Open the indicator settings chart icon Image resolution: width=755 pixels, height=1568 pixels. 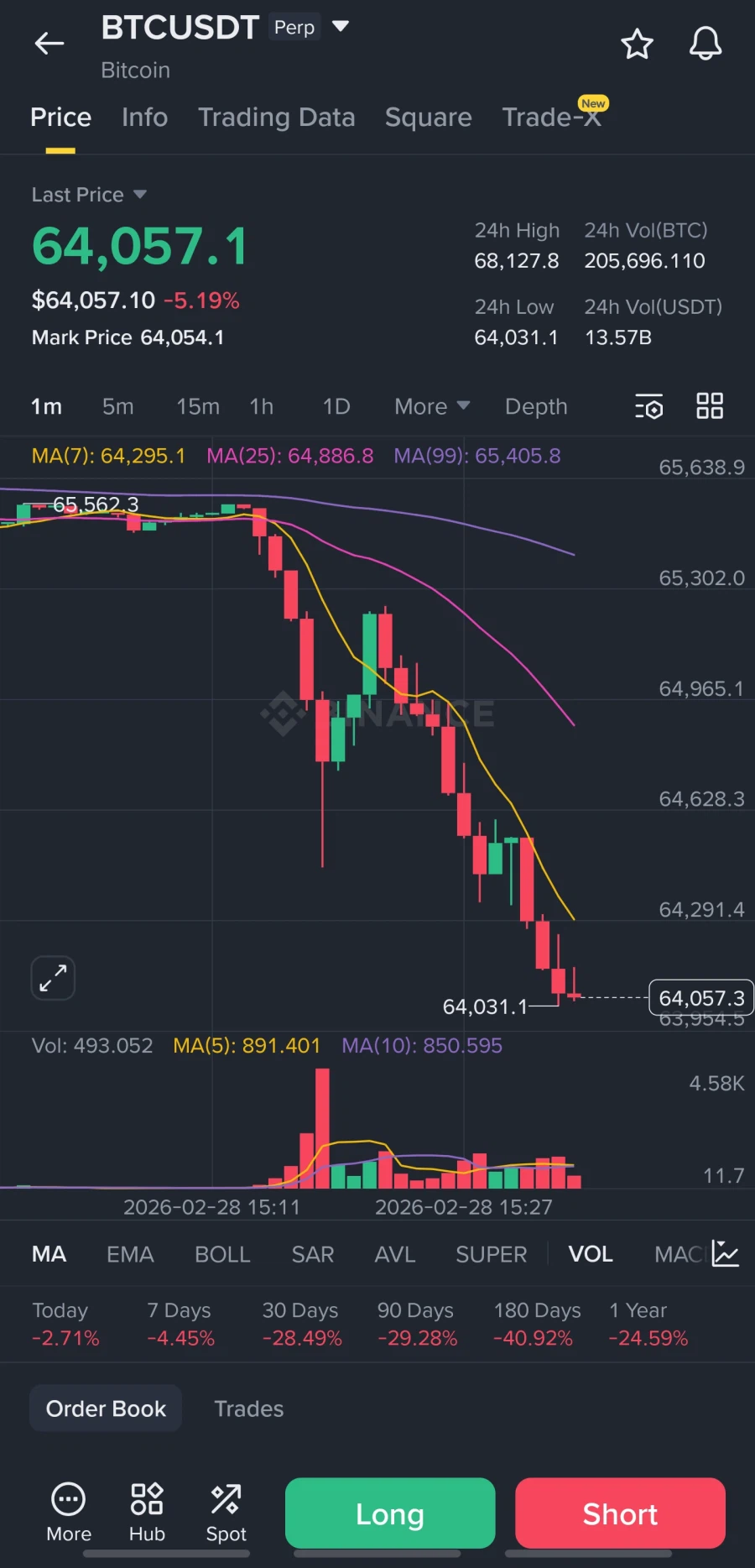tap(725, 1253)
